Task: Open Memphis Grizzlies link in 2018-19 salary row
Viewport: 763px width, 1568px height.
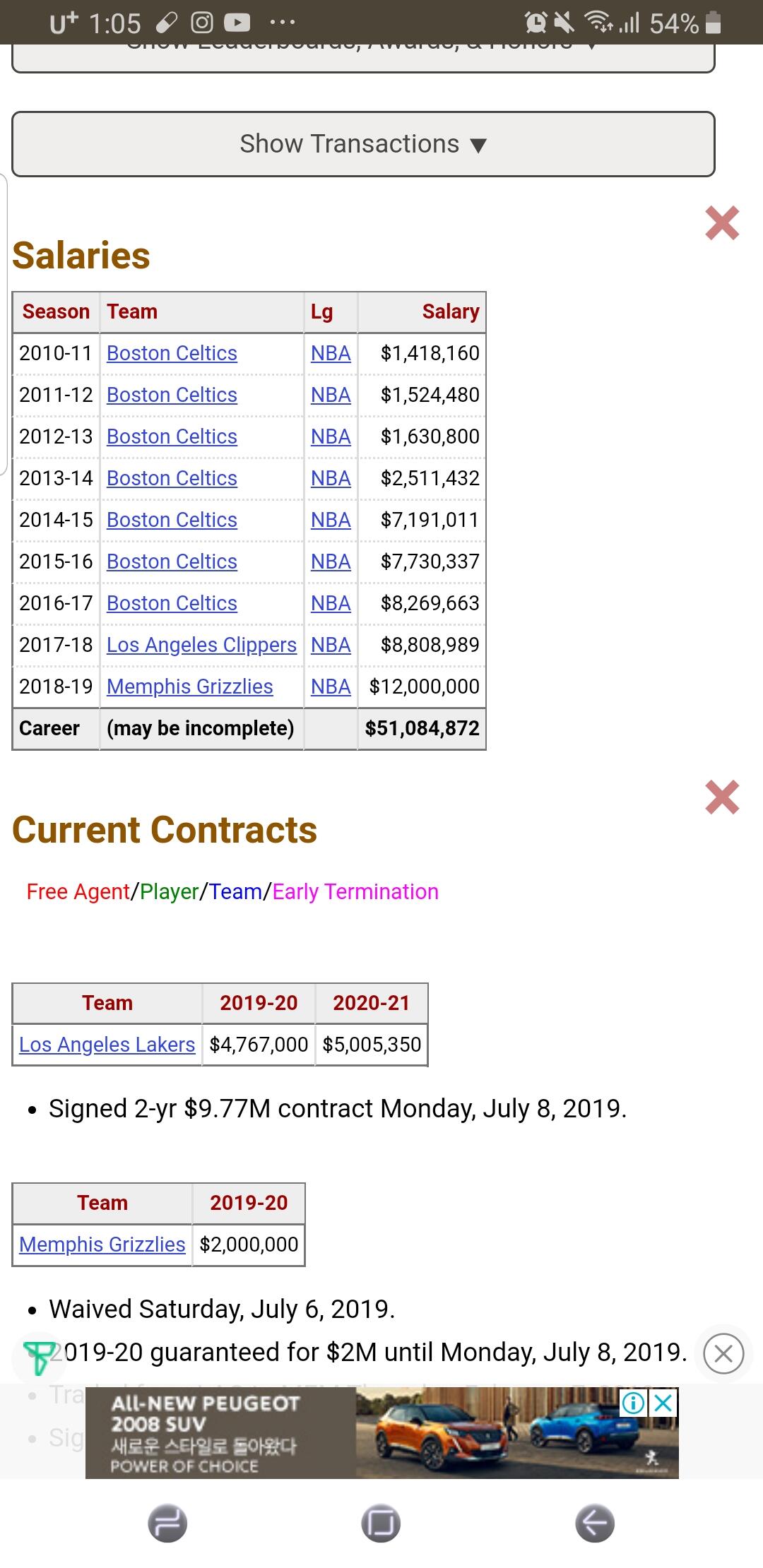Action: click(189, 687)
